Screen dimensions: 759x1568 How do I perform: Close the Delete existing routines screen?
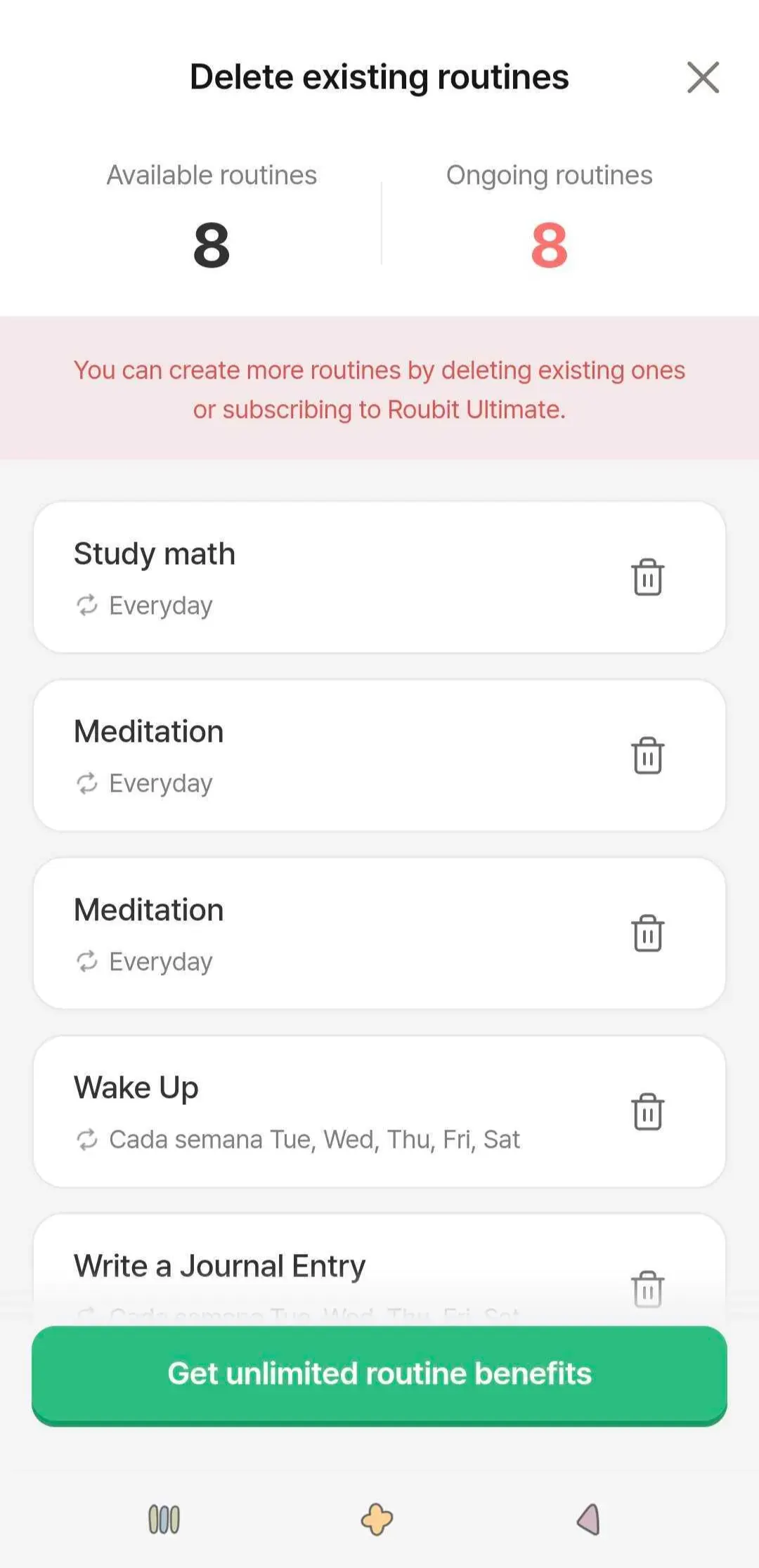point(703,77)
